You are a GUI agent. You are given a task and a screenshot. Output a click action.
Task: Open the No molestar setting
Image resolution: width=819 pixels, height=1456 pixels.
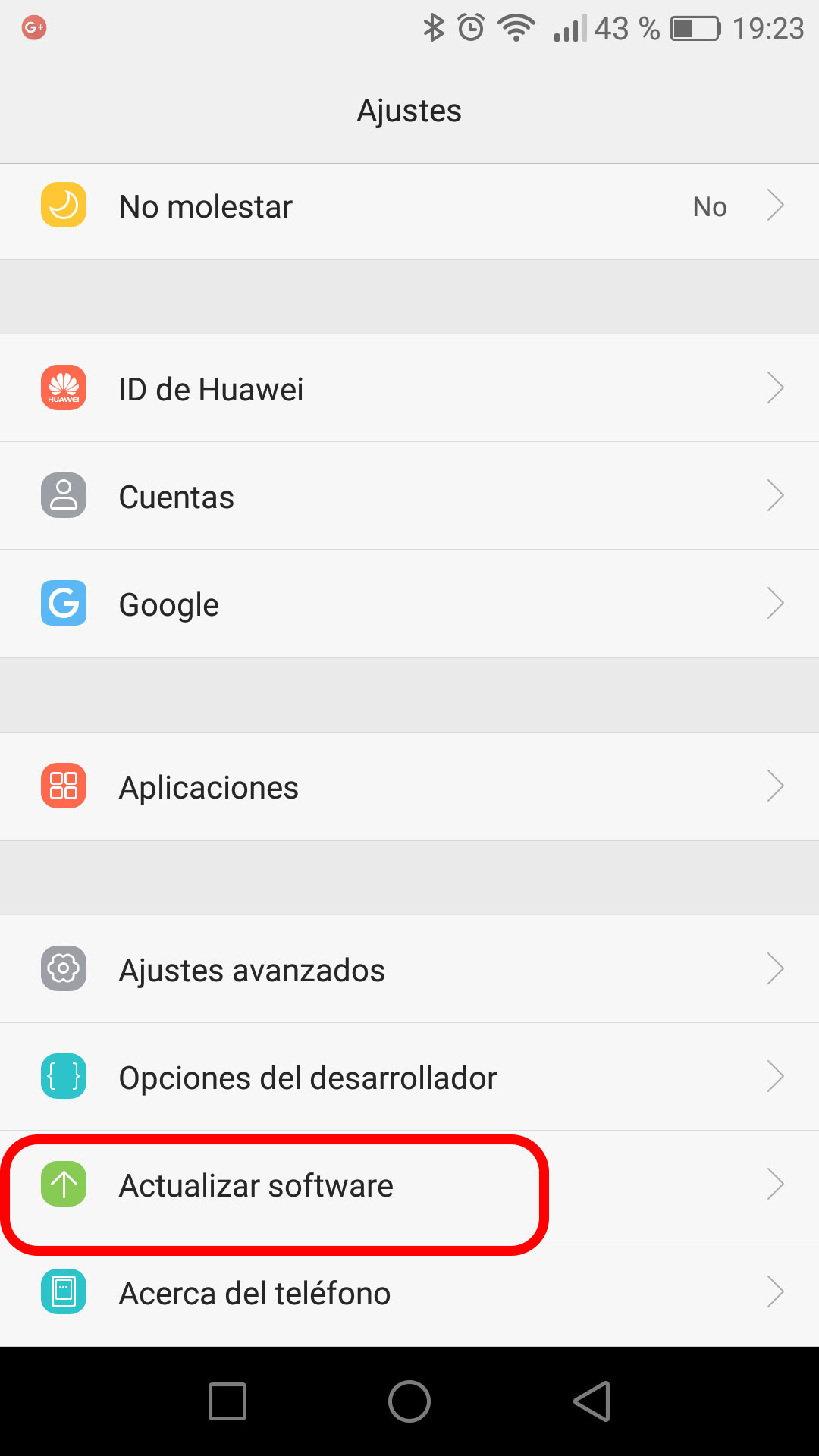point(409,206)
